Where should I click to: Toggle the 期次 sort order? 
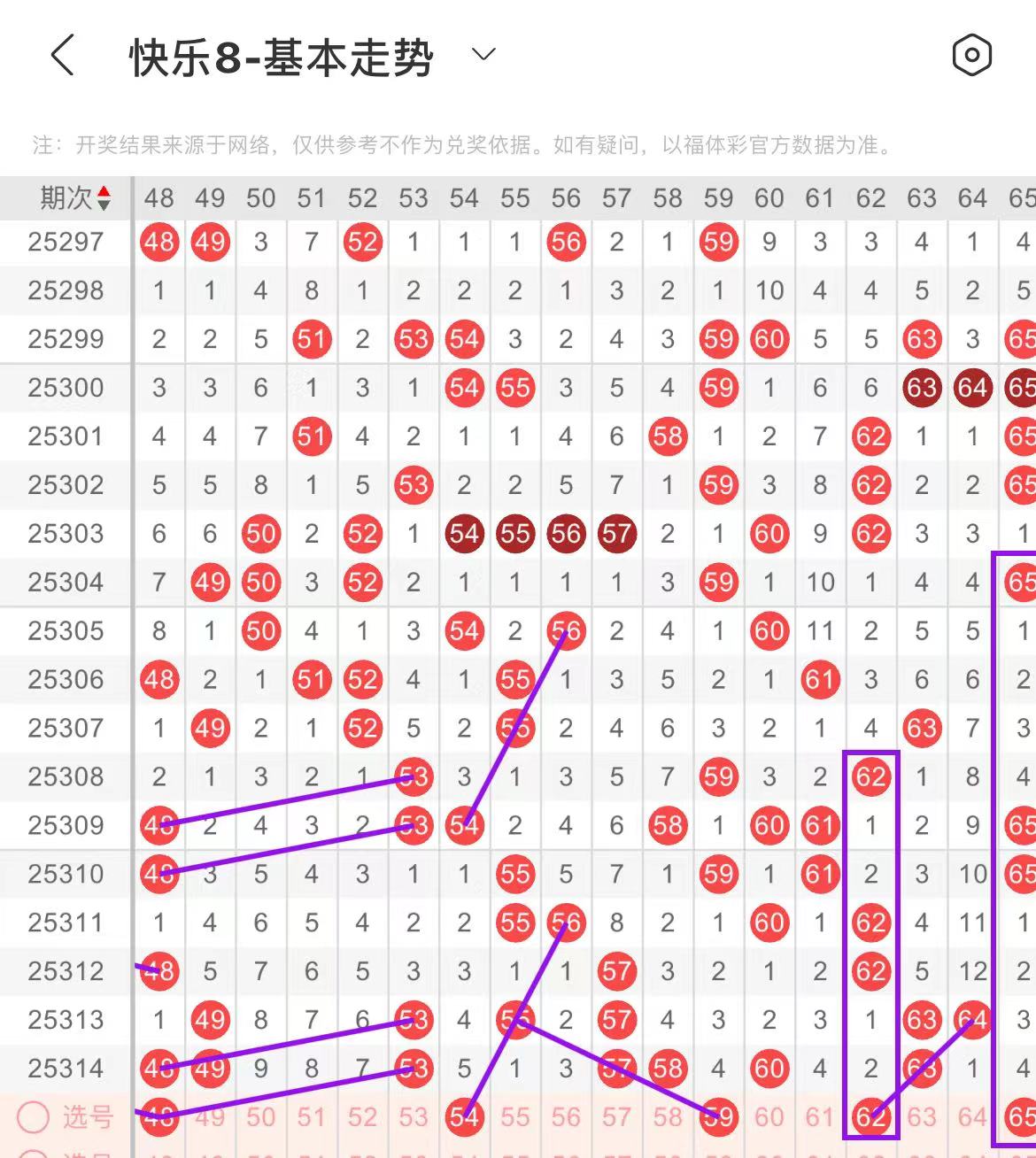point(104,198)
